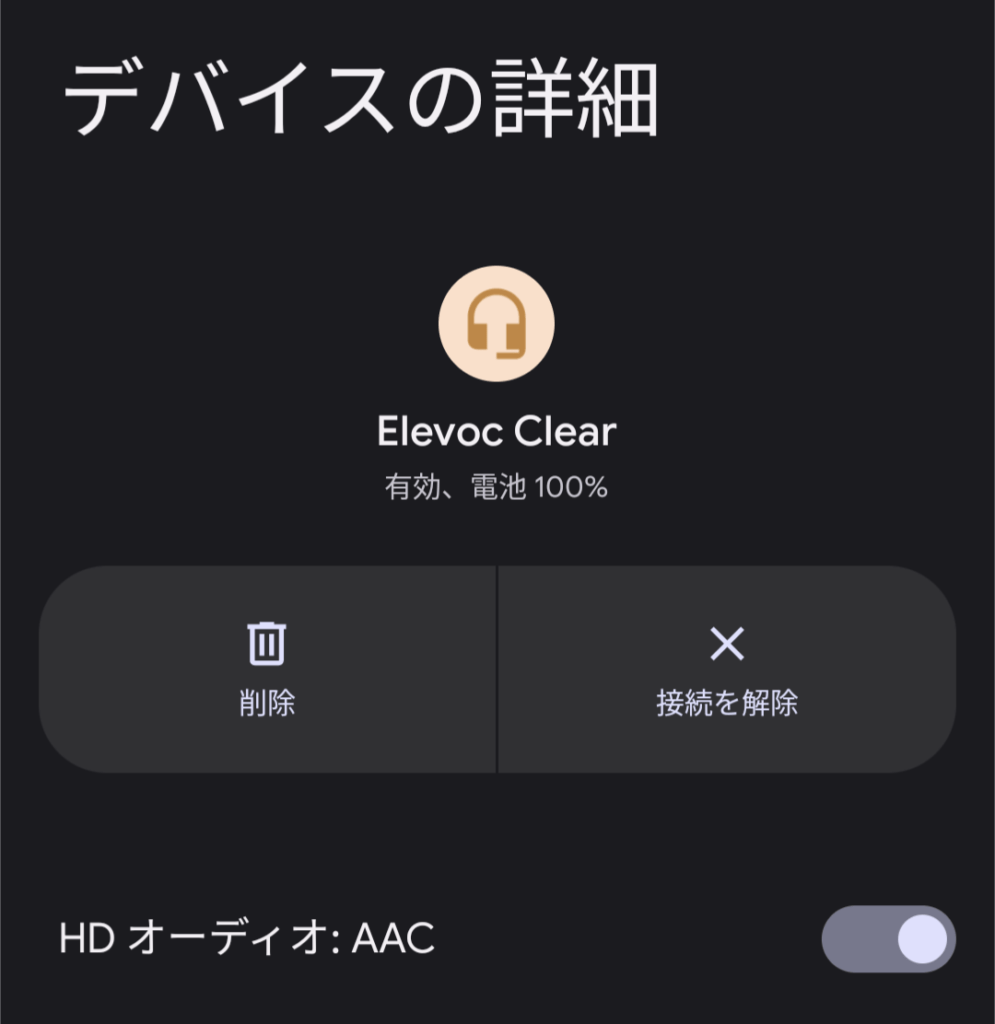Viewport: 995px width, 1024px height.
Task: Tap the 削除 pill-shaped button area
Action: click(264, 670)
